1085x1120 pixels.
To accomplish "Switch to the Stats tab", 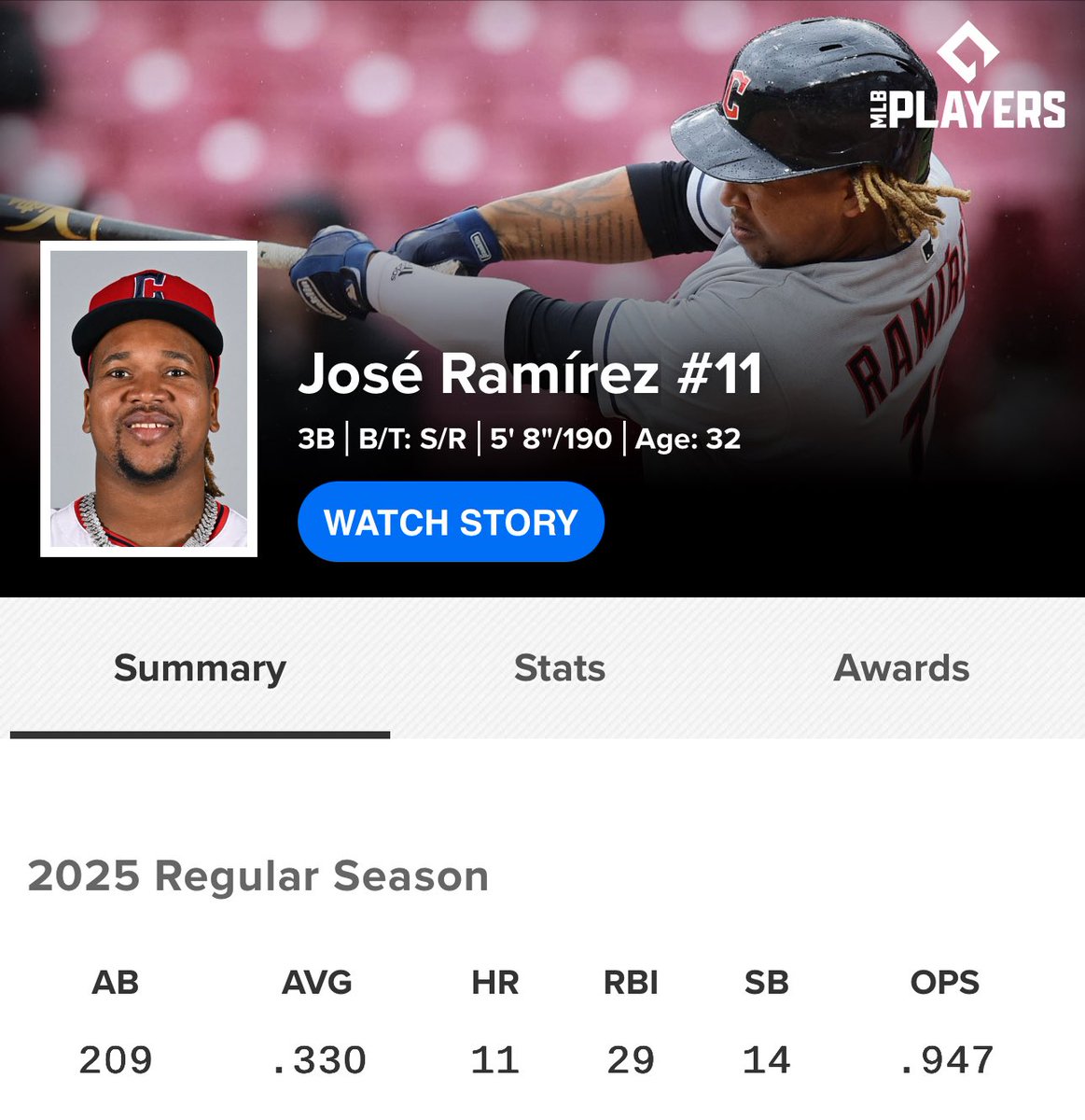I will coord(559,668).
